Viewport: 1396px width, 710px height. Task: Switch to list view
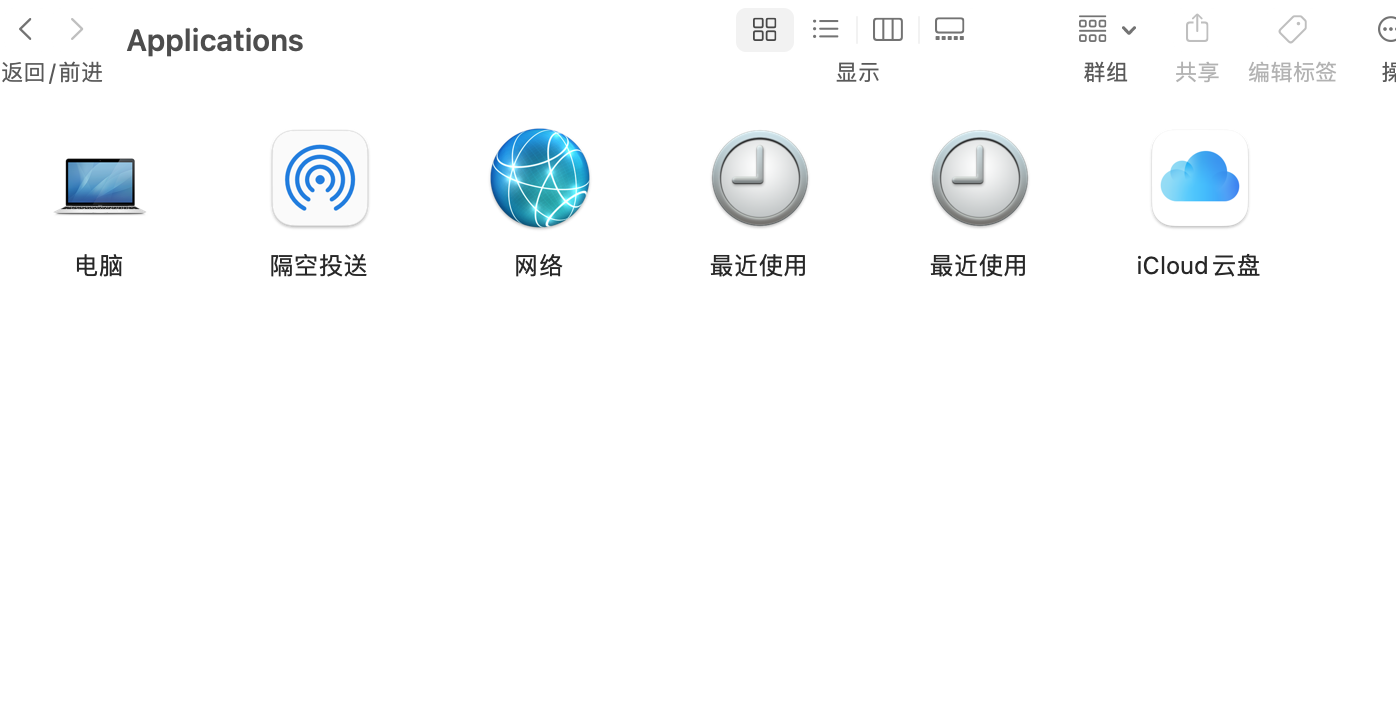tap(825, 30)
